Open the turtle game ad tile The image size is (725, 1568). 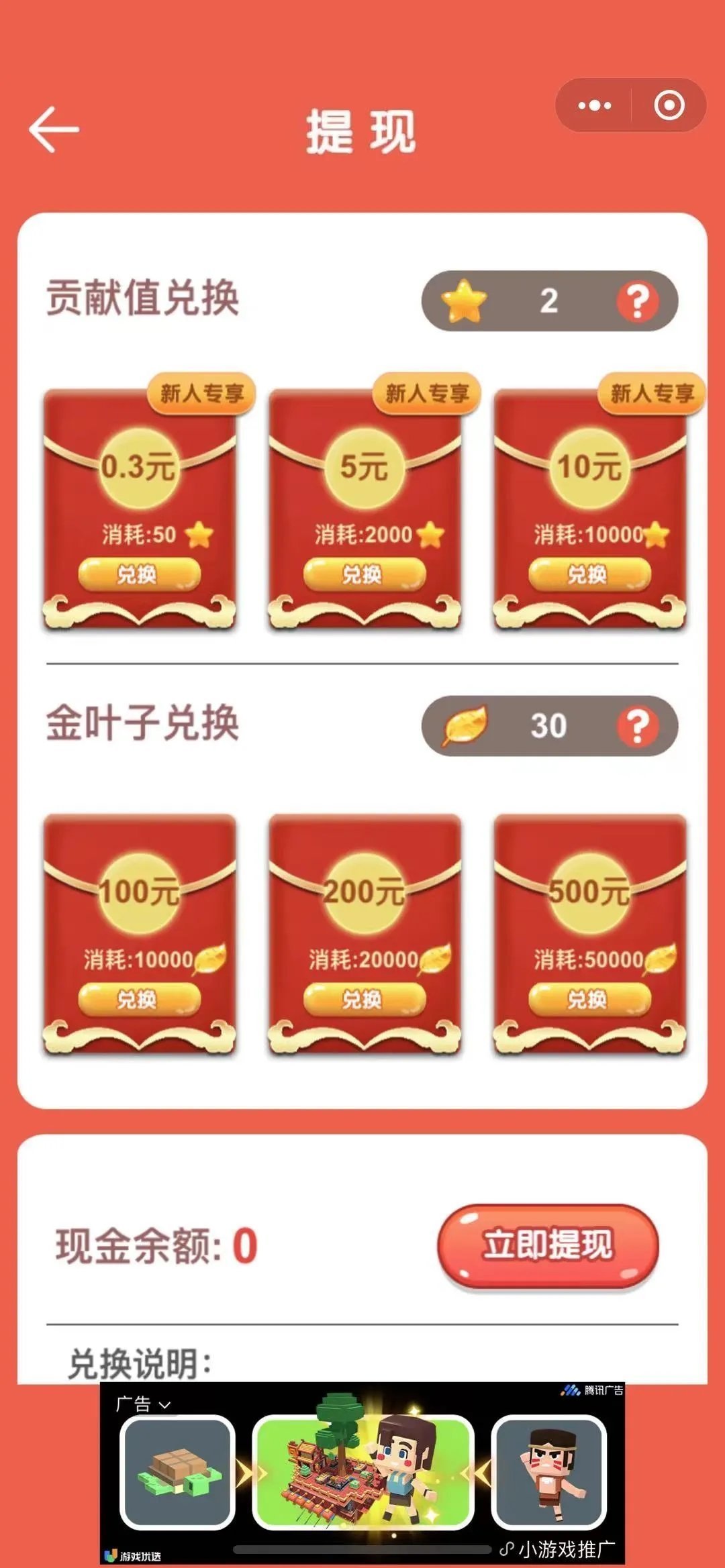(177, 1472)
